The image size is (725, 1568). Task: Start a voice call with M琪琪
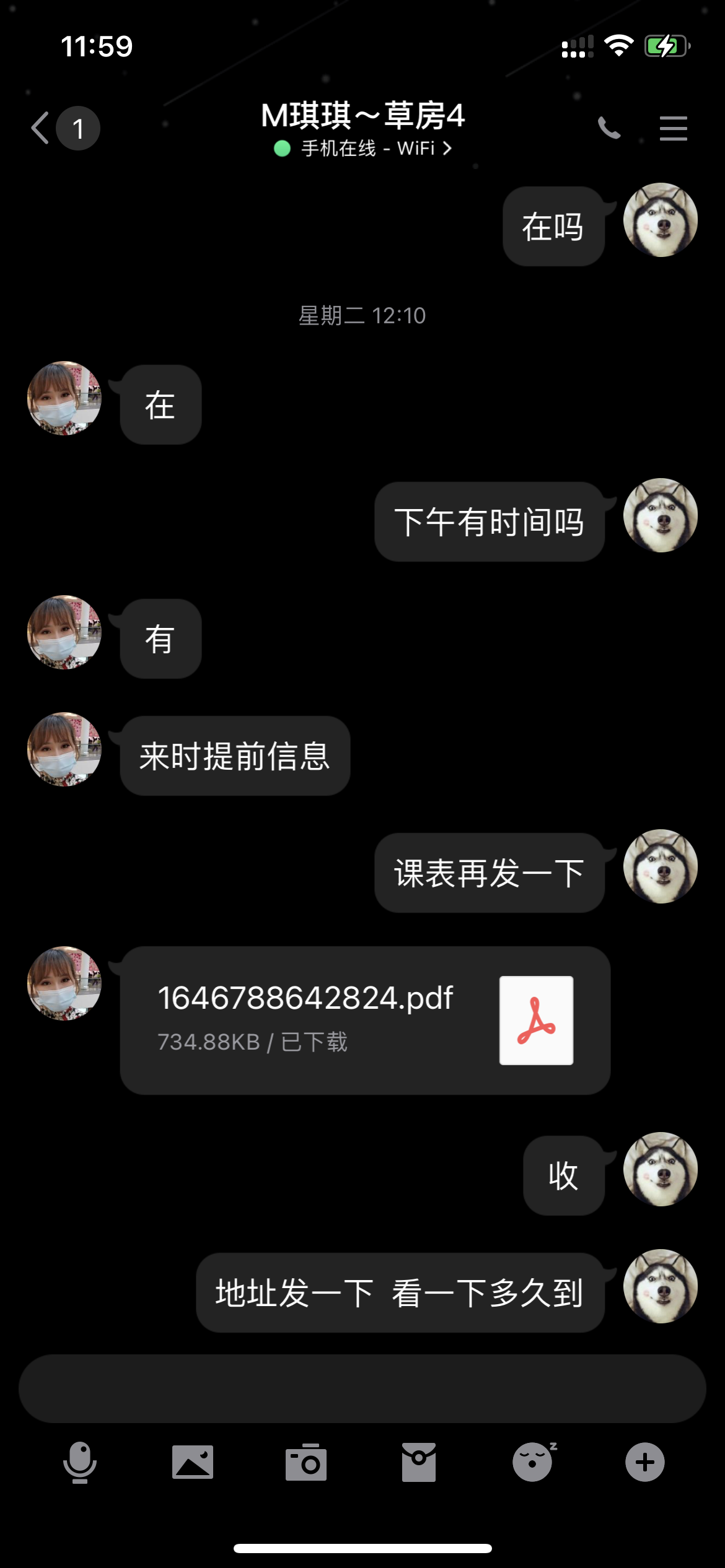click(609, 128)
